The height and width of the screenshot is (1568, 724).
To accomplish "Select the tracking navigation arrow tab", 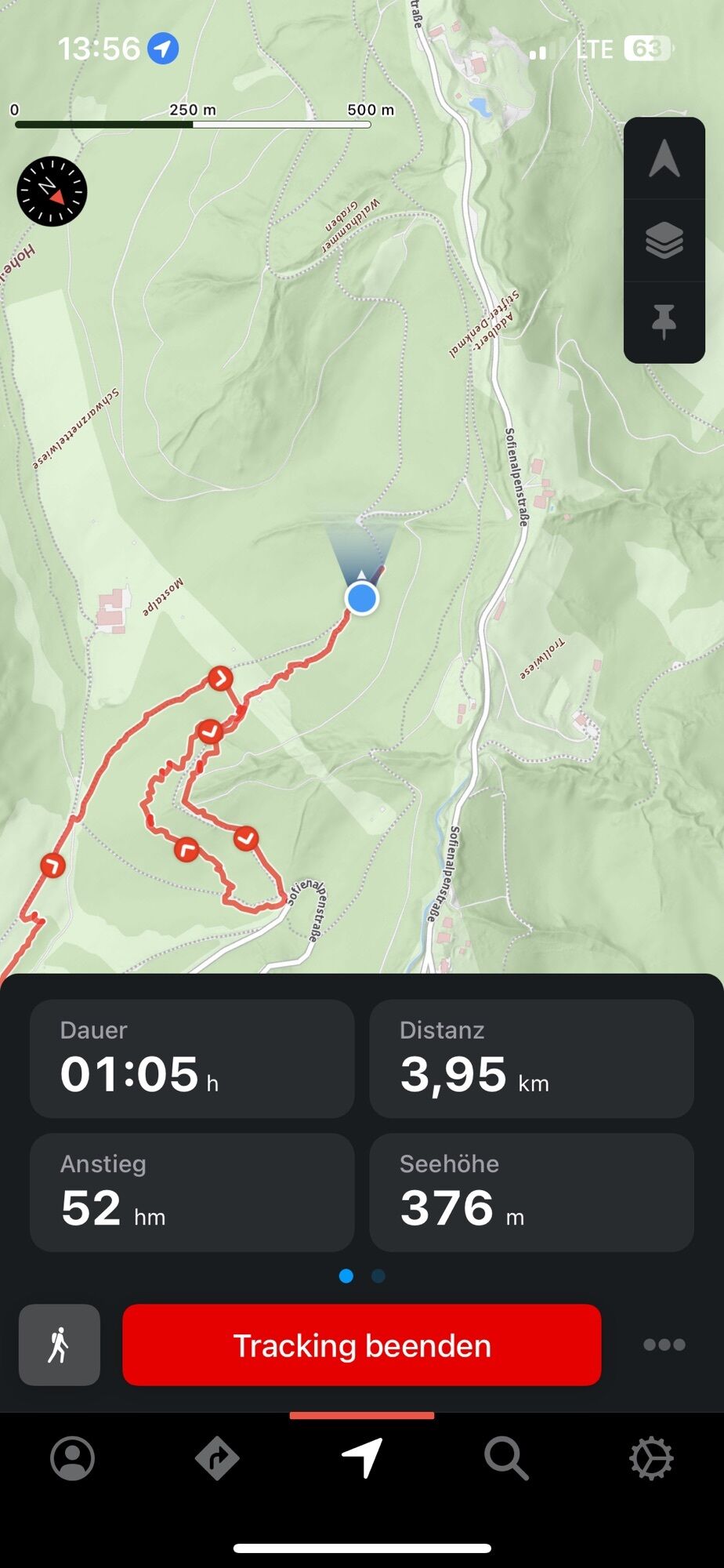I will [x=362, y=1458].
